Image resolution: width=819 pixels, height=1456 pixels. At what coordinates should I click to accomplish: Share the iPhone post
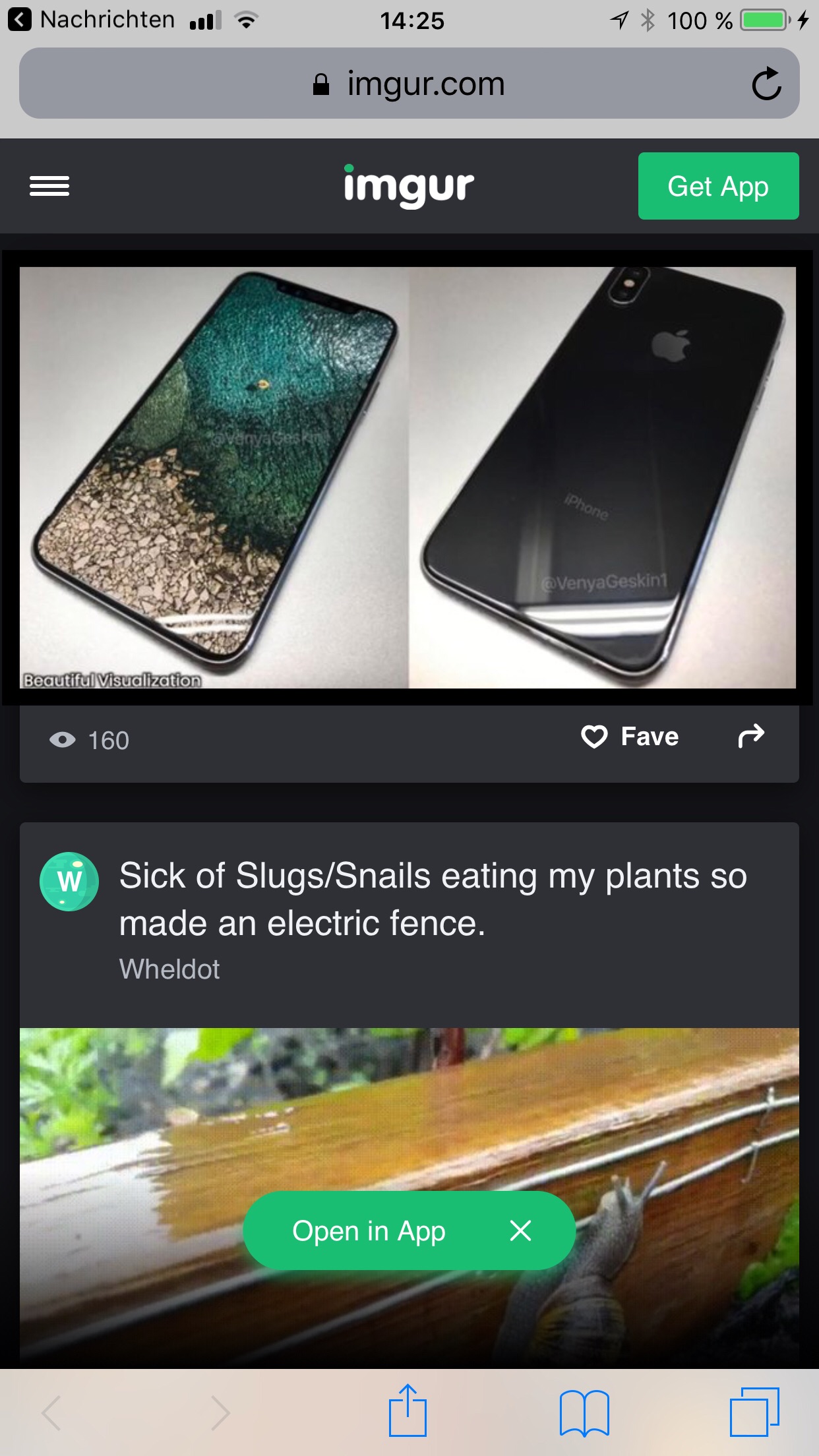(751, 736)
